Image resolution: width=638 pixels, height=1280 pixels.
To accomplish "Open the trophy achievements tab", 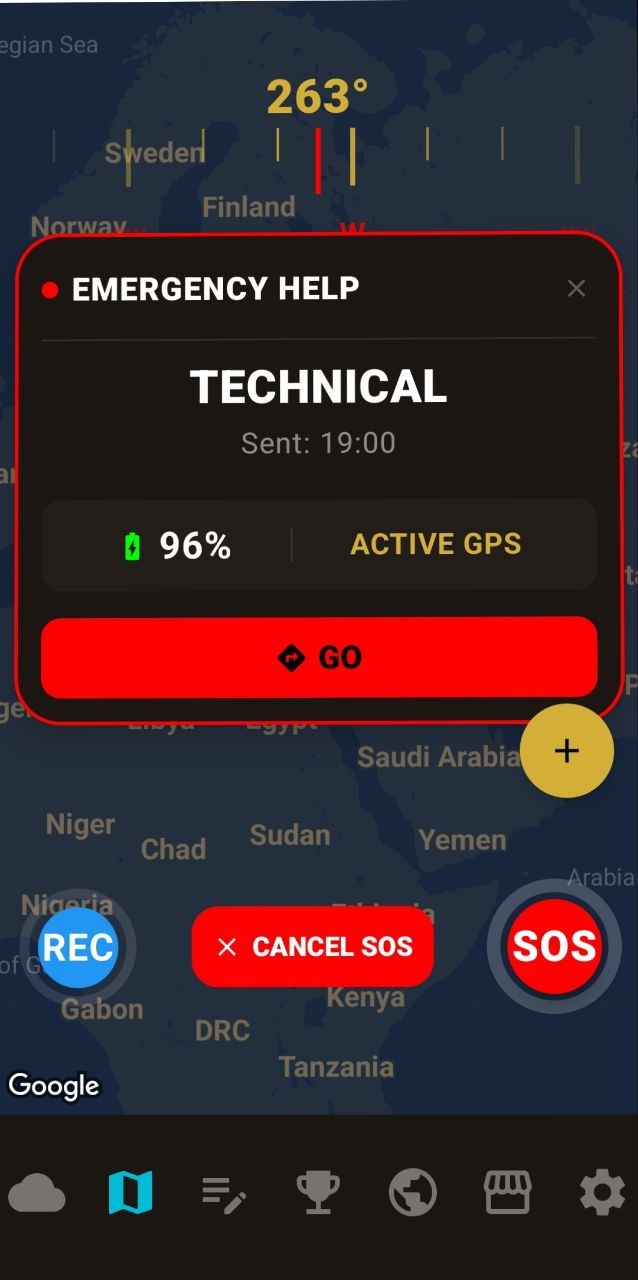I will click(318, 1193).
